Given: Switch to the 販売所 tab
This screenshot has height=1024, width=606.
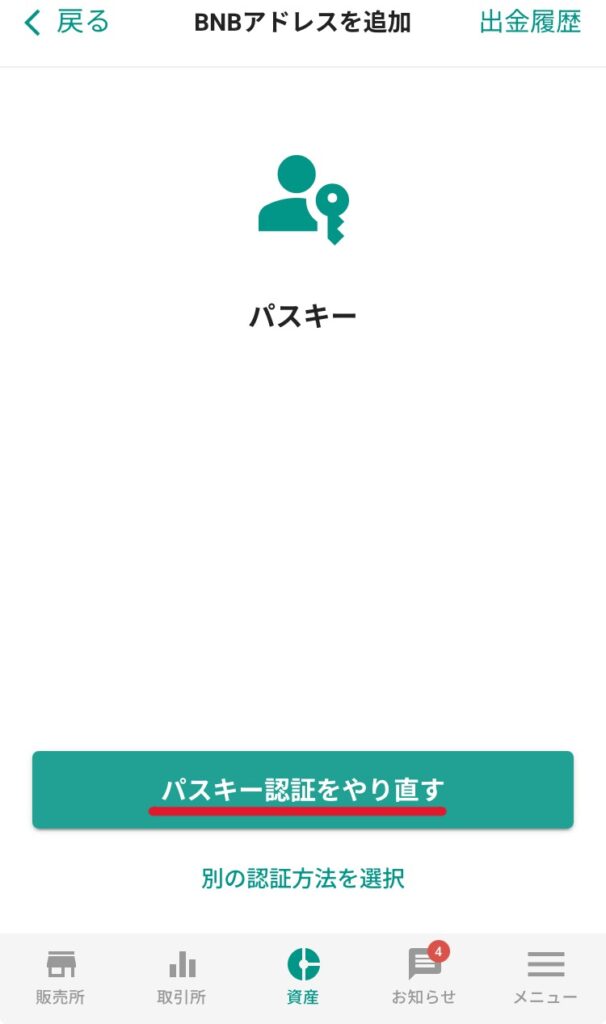Looking at the screenshot, I should [x=61, y=977].
